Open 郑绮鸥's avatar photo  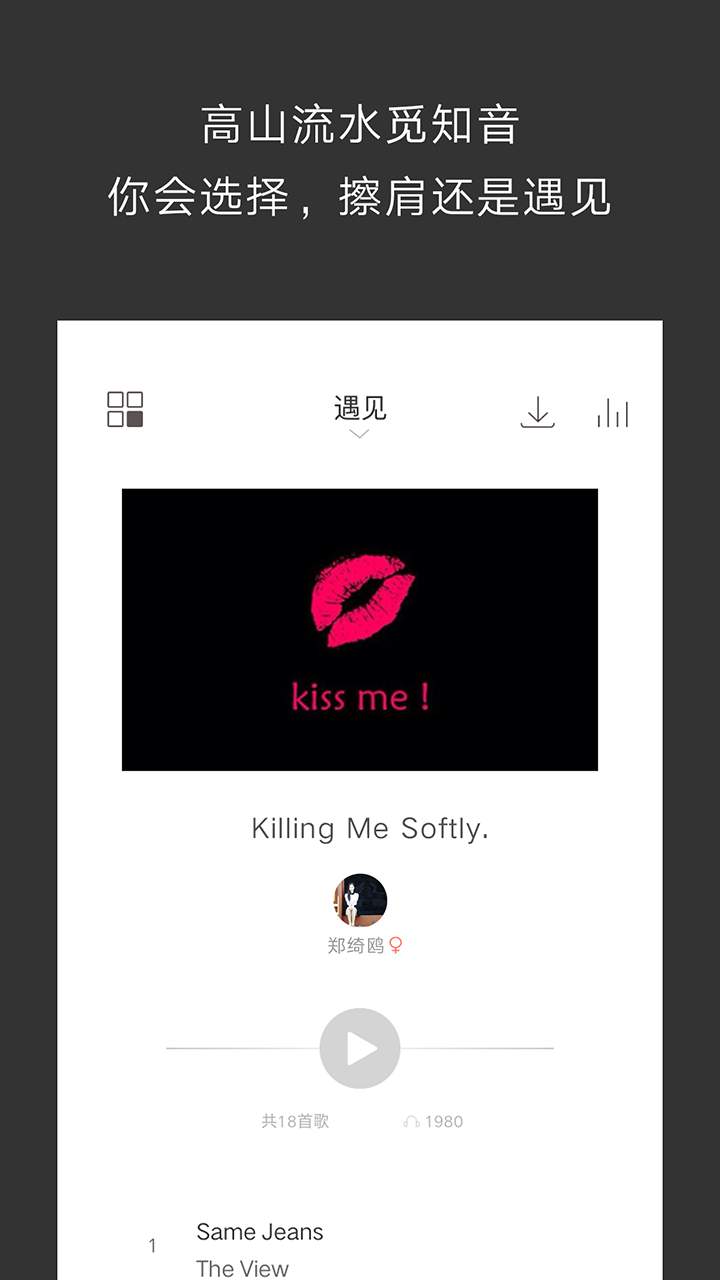tap(359, 900)
